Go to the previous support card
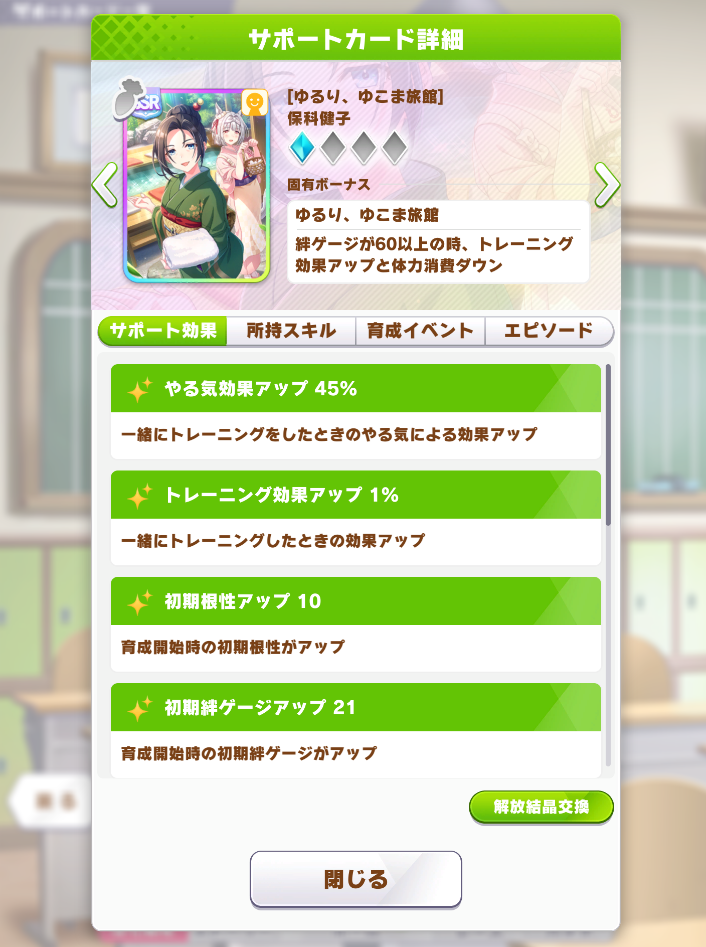The width and height of the screenshot is (706, 947). click(105, 185)
